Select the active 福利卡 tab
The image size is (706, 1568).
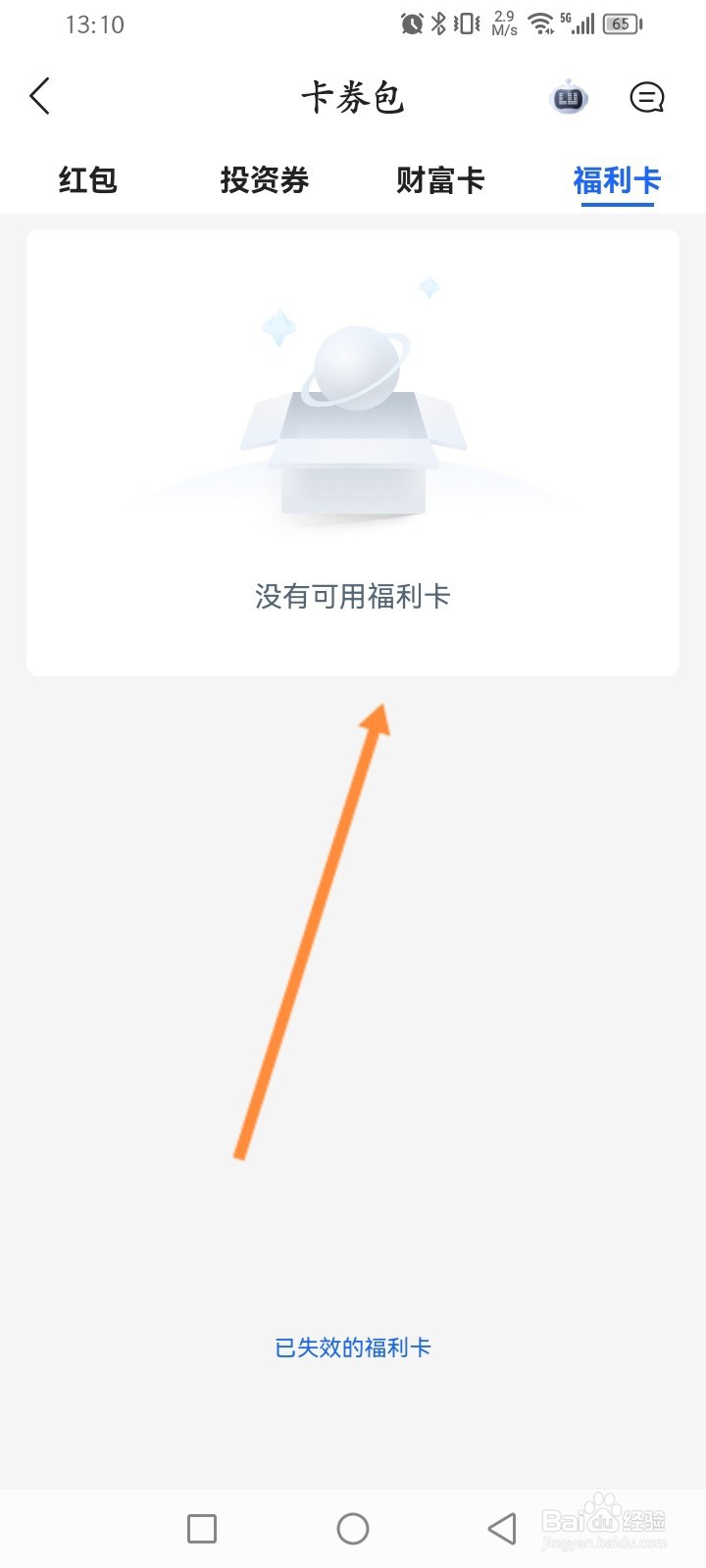click(617, 180)
